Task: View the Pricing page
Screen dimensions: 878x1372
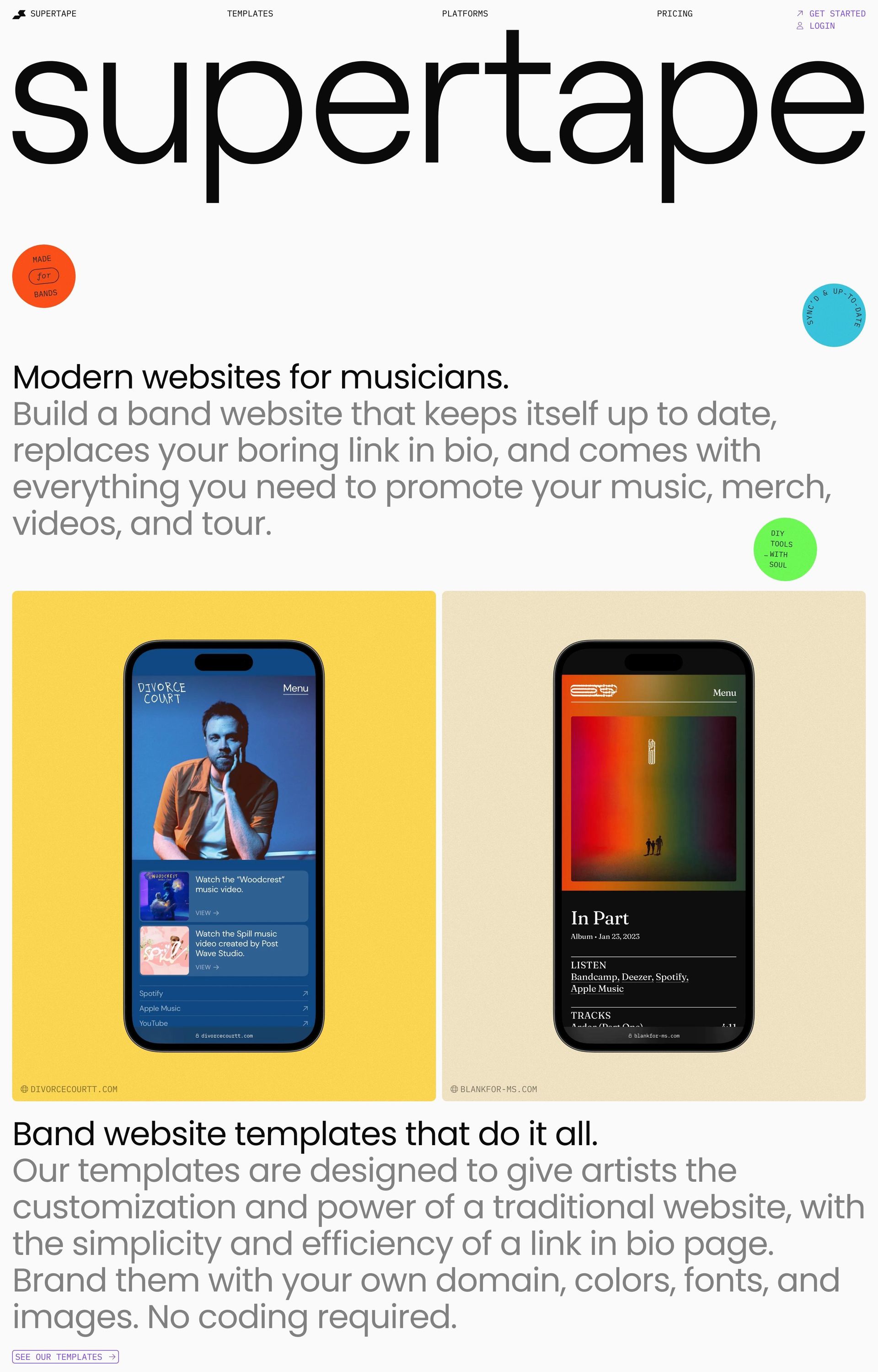Action: tap(675, 14)
